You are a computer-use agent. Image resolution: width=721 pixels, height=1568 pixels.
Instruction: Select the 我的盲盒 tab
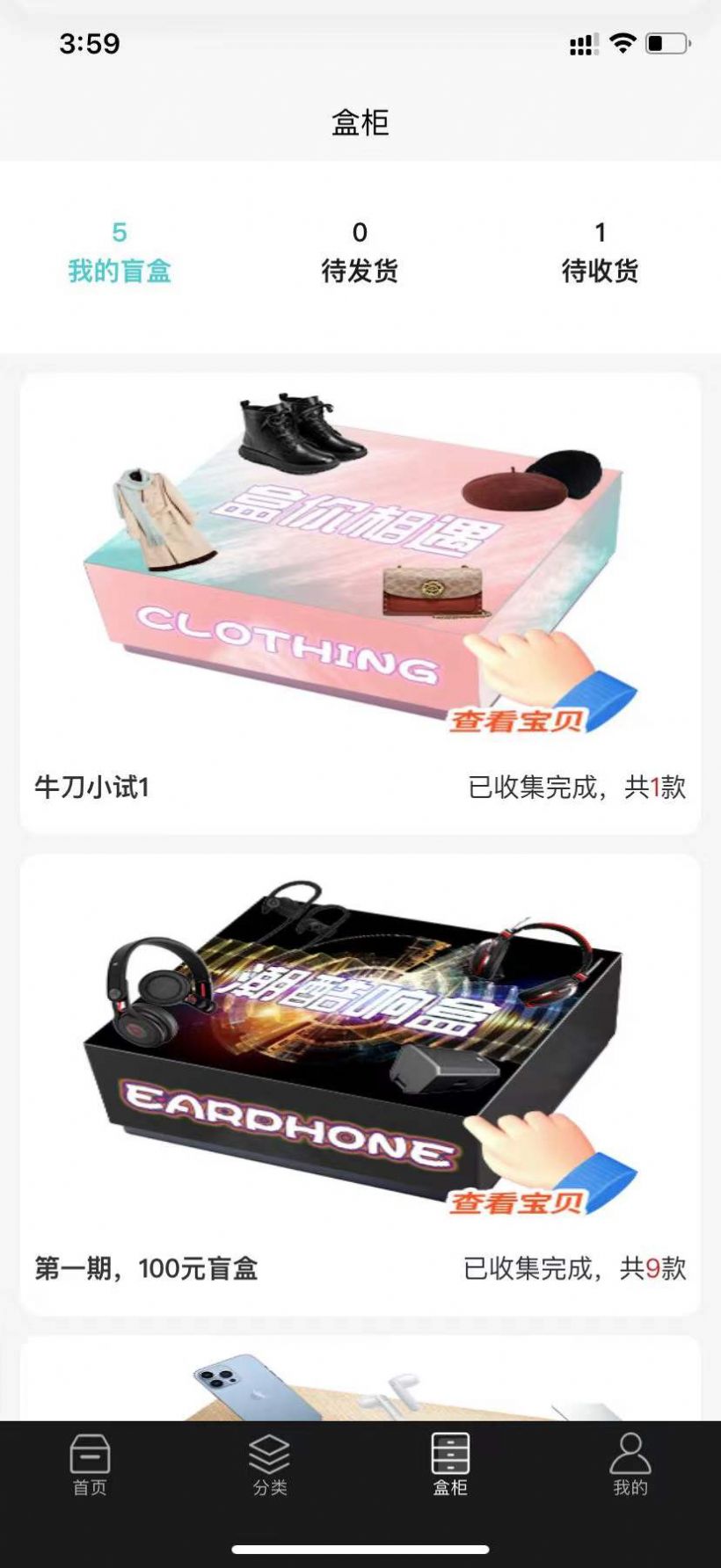119,252
